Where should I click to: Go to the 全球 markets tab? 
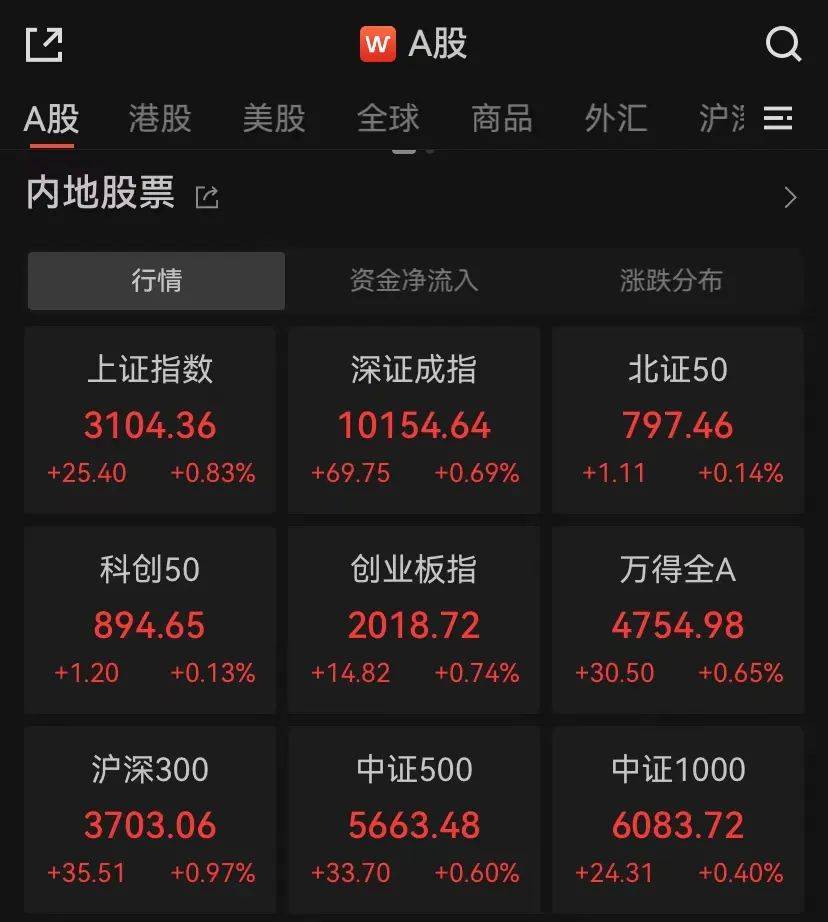coord(388,118)
